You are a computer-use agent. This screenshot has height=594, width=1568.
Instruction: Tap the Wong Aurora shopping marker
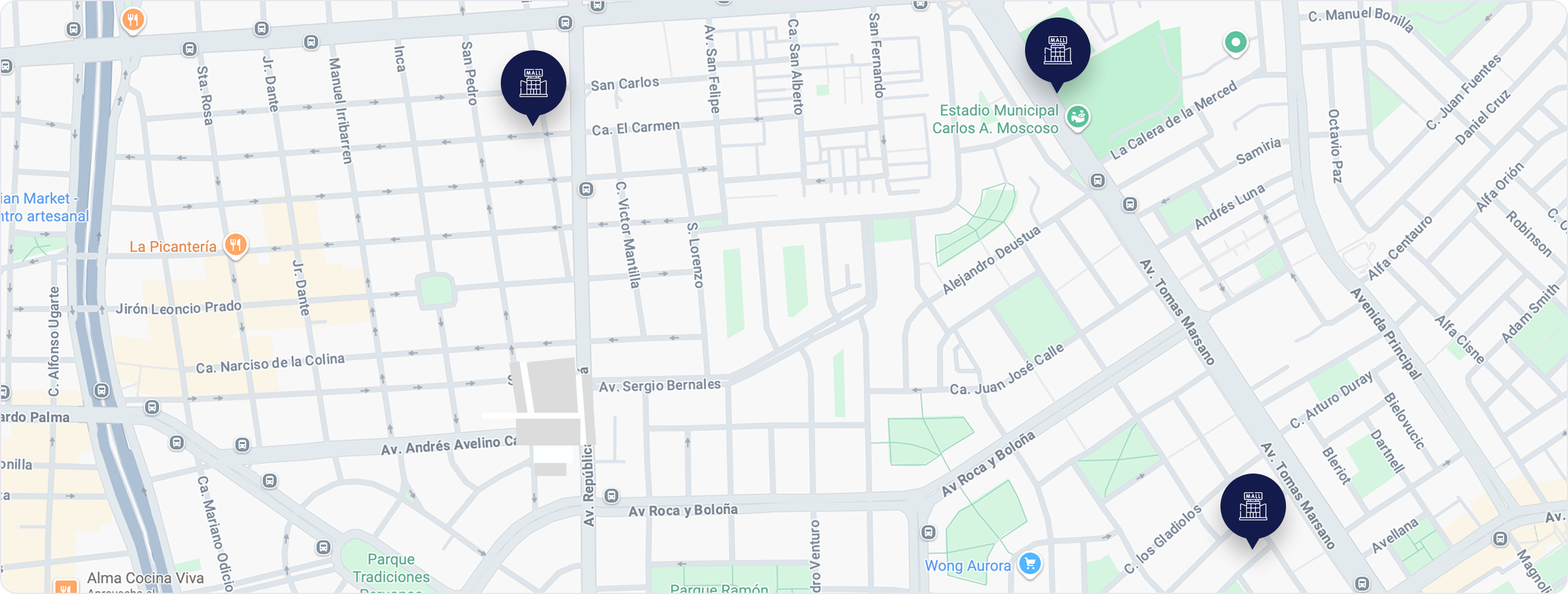1030,564
